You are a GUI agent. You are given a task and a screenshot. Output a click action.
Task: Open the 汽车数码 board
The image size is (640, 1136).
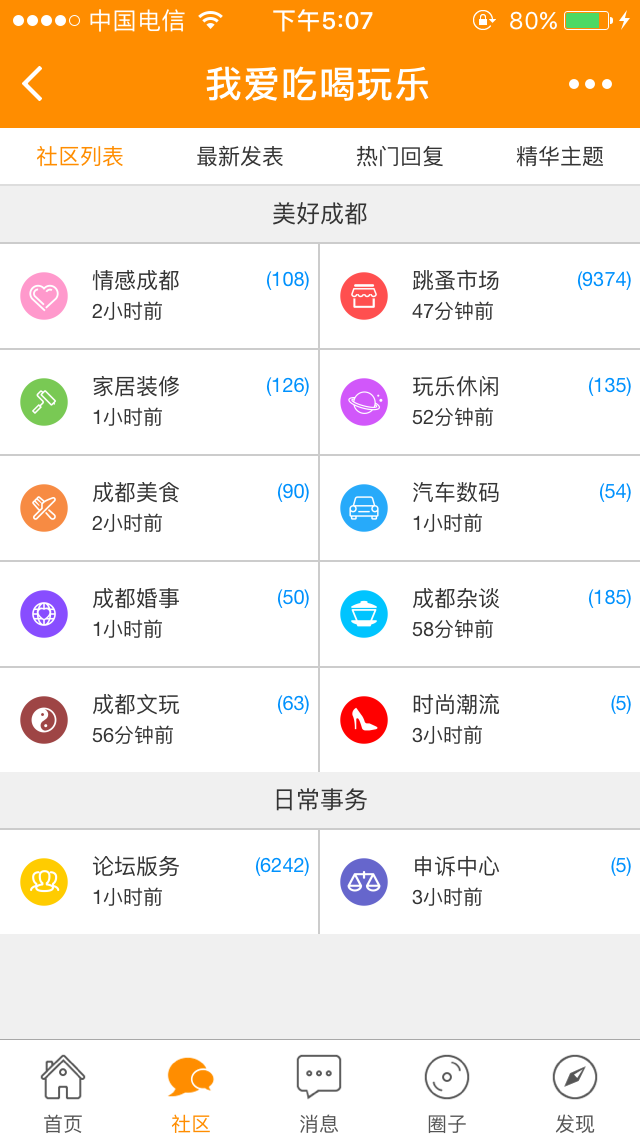coord(480,508)
